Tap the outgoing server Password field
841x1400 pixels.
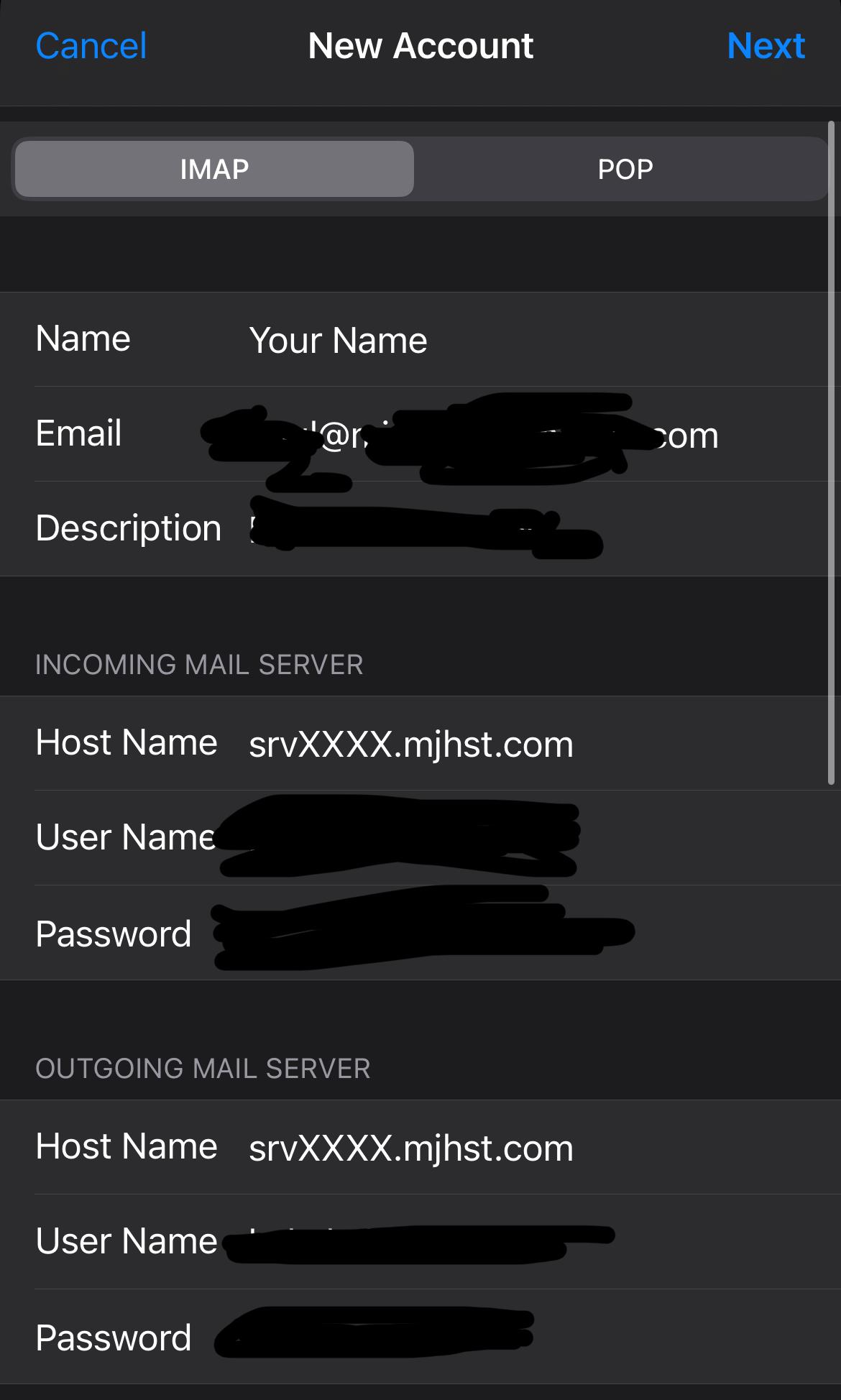(x=503, y=1337)
